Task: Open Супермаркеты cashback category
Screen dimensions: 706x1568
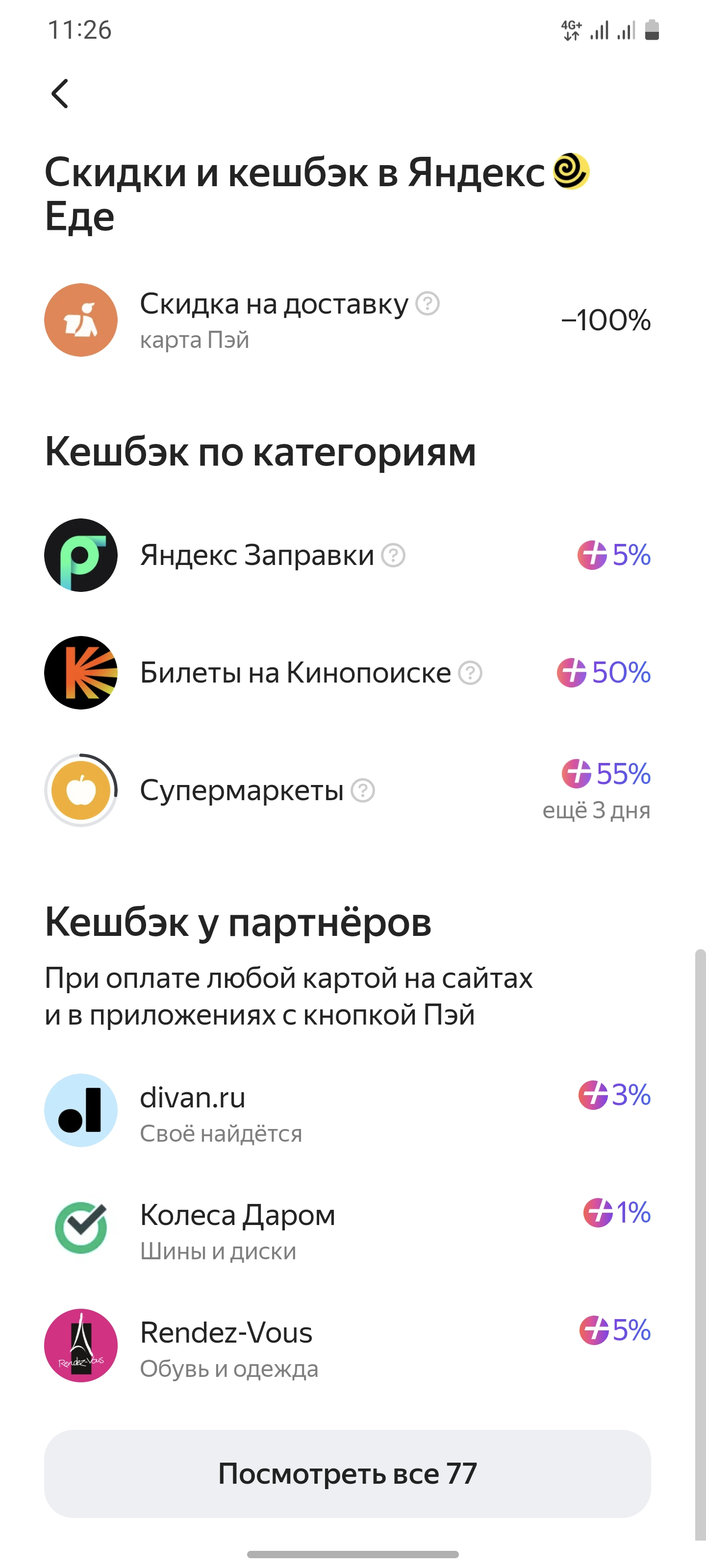Action: [347, 790]
